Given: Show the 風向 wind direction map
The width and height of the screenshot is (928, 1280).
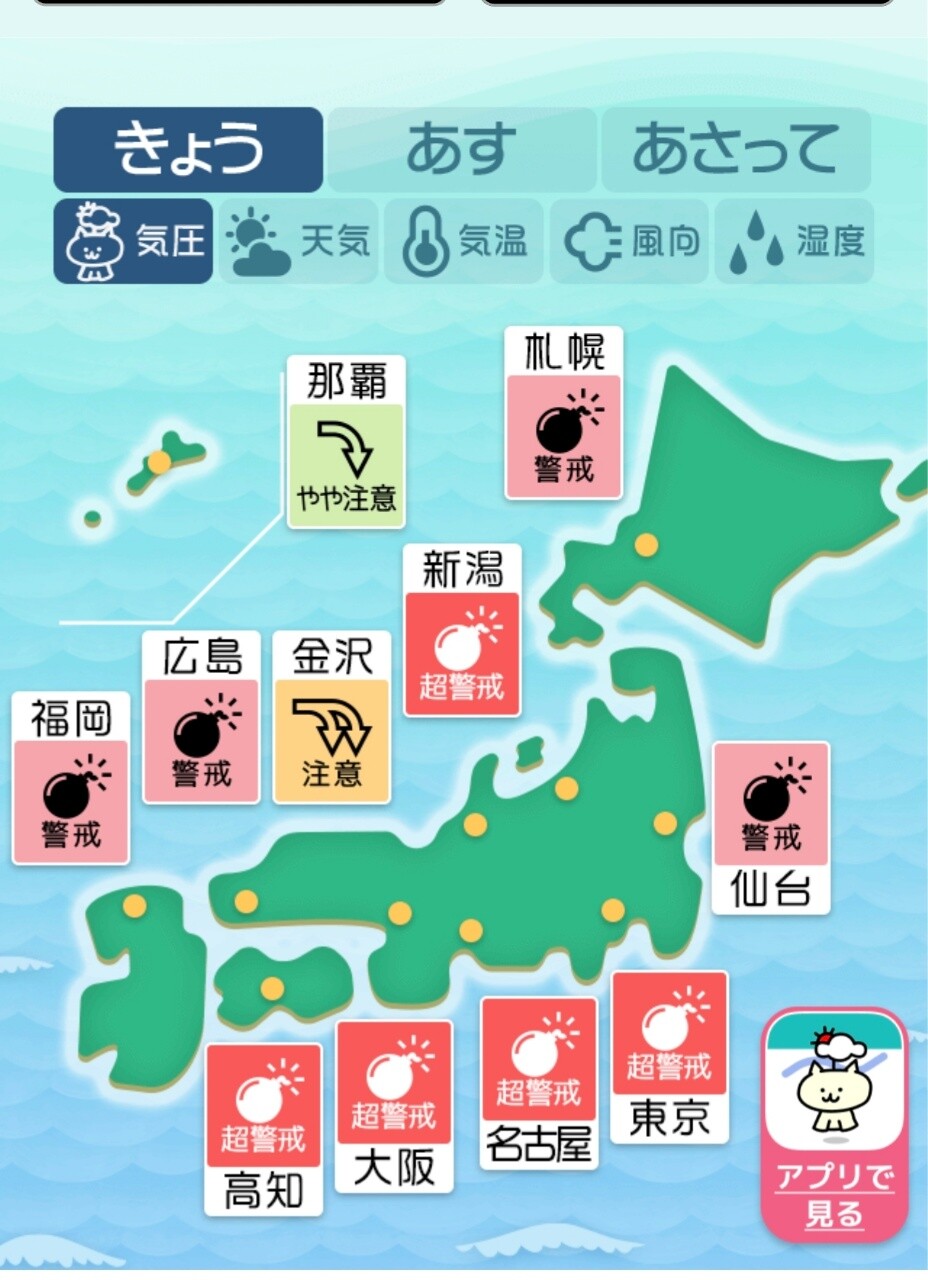Looking at the screenshot, I should click(x=629, y=241).
